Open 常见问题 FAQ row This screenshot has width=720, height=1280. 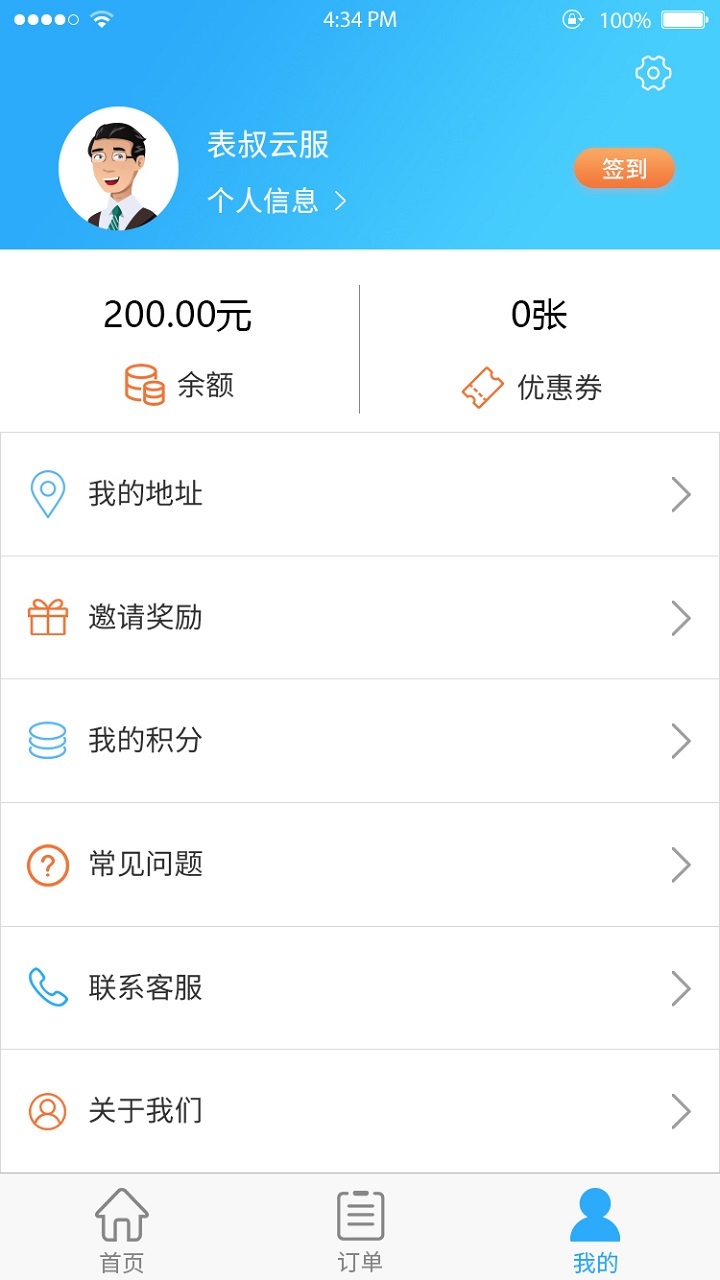(x=360, y=864)
